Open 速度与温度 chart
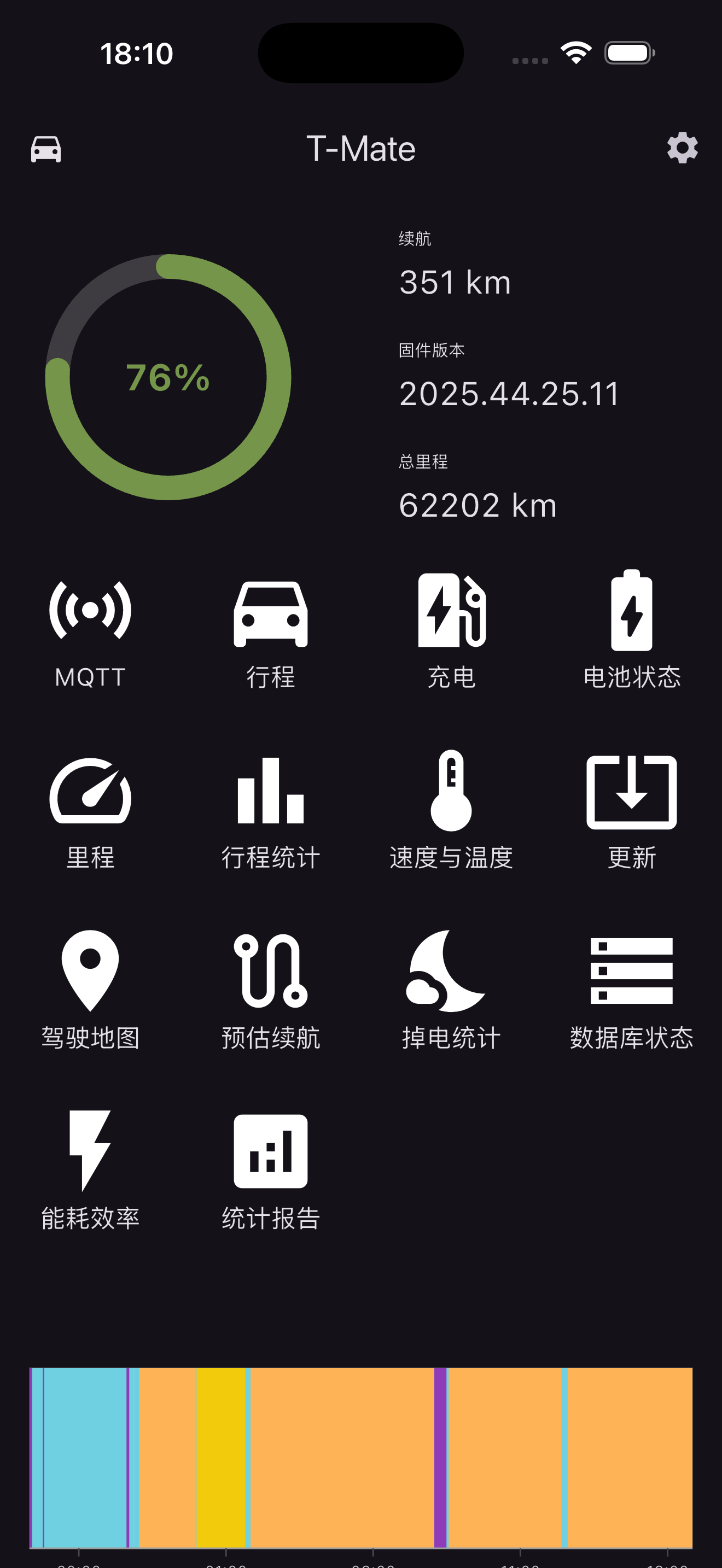The width and height of the screenshot is (722, 1568). coord(451,811)
